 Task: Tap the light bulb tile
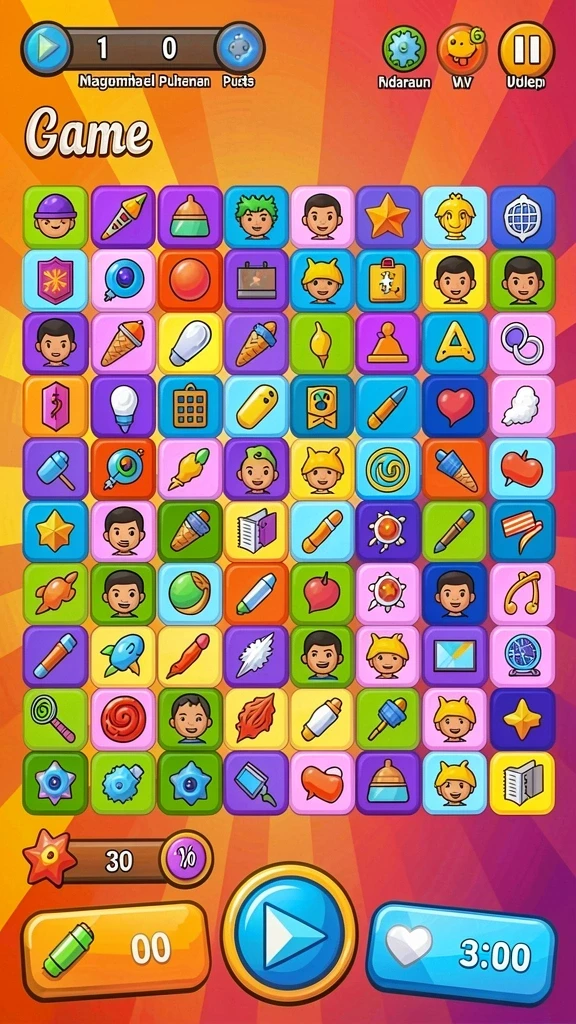(123, 406)
